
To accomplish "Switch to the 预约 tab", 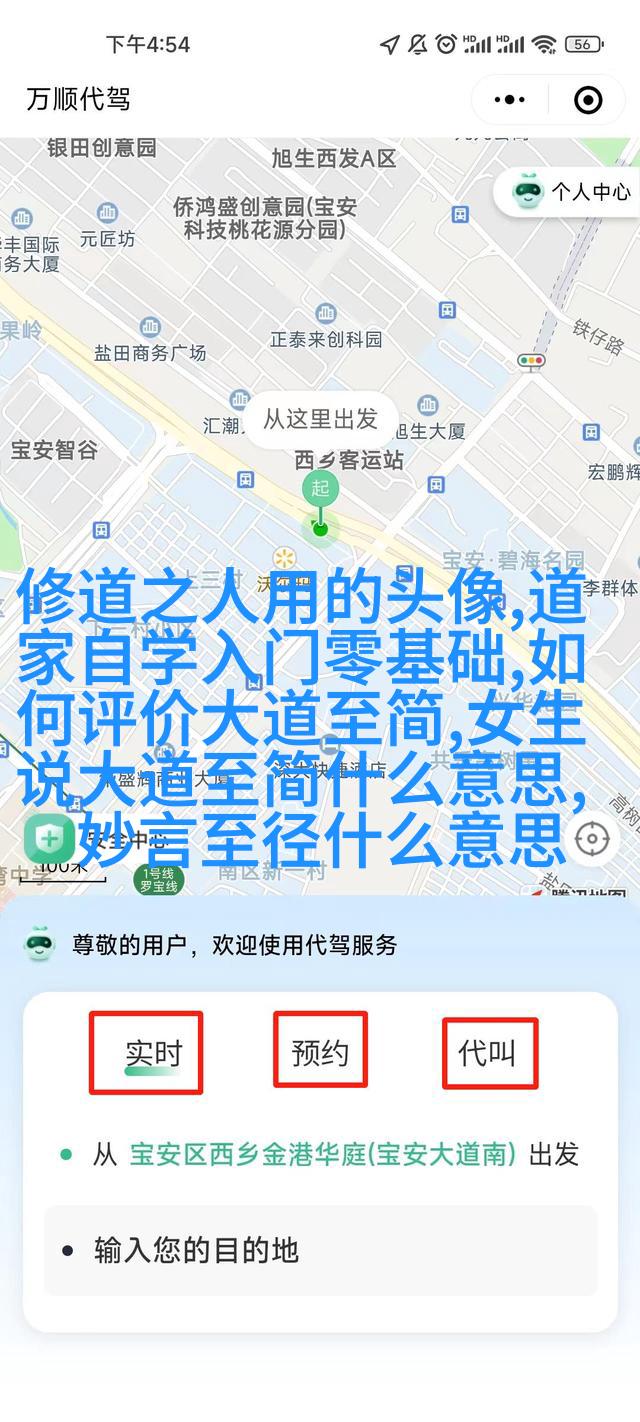I will click(x=320, y=1052).
